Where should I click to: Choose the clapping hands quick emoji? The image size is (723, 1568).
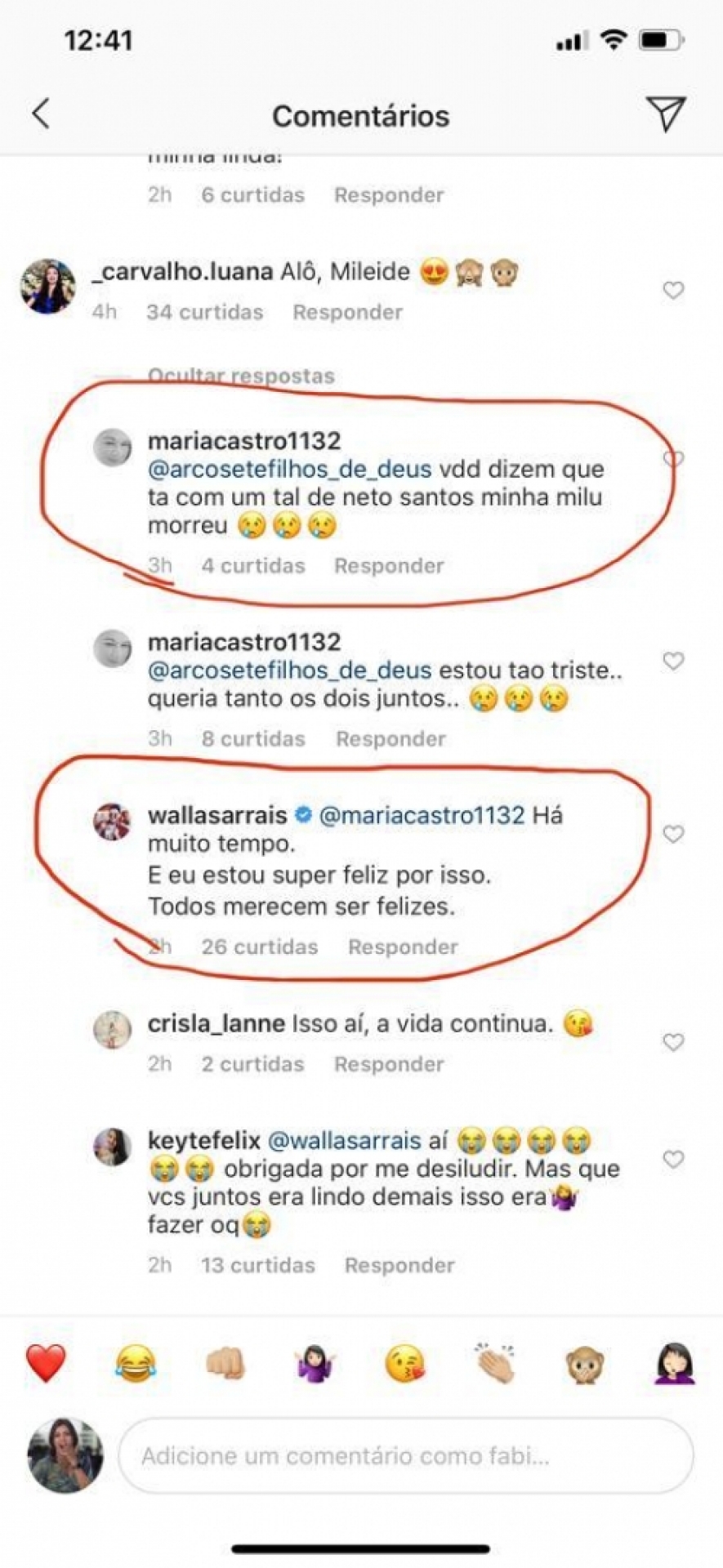(495, 1363)
